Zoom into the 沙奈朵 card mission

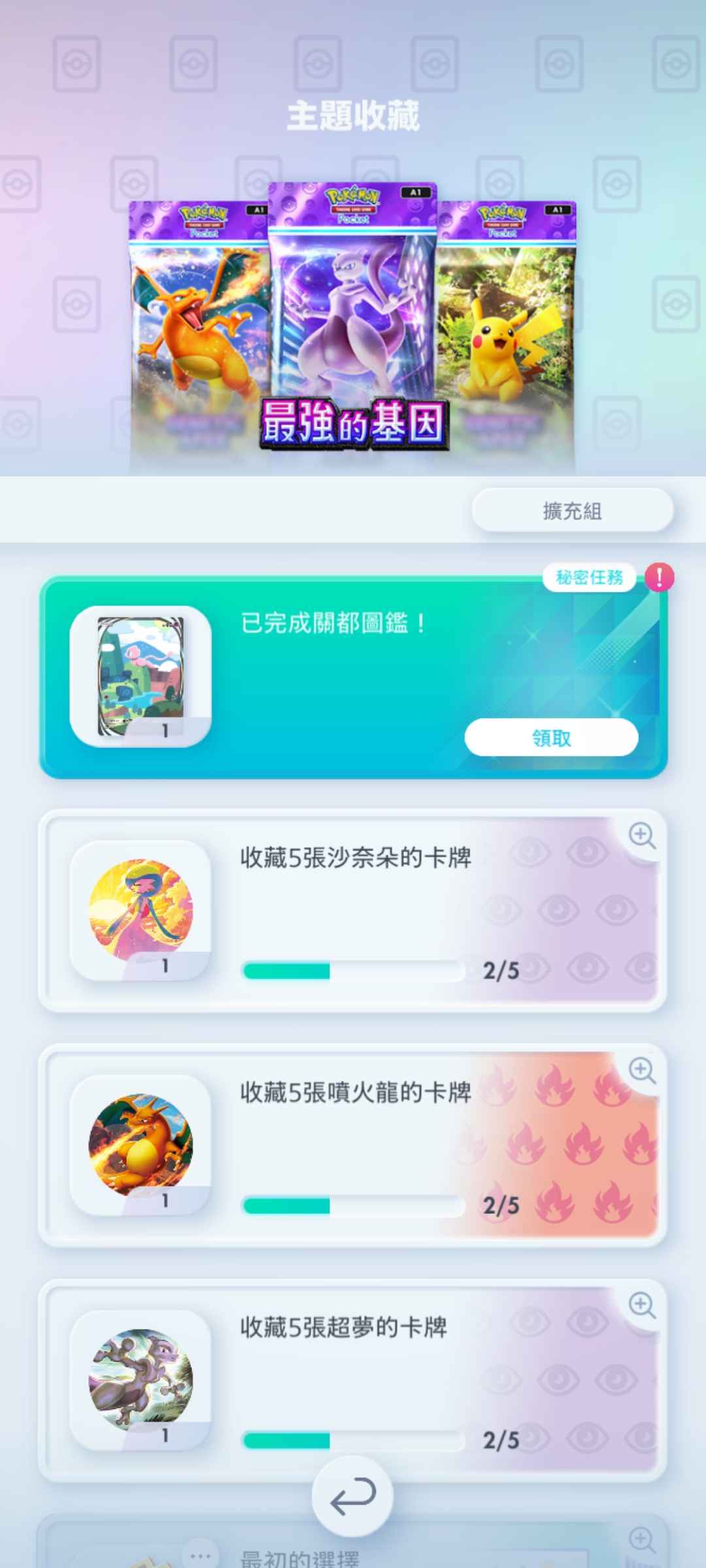click(x=641, y=836)
